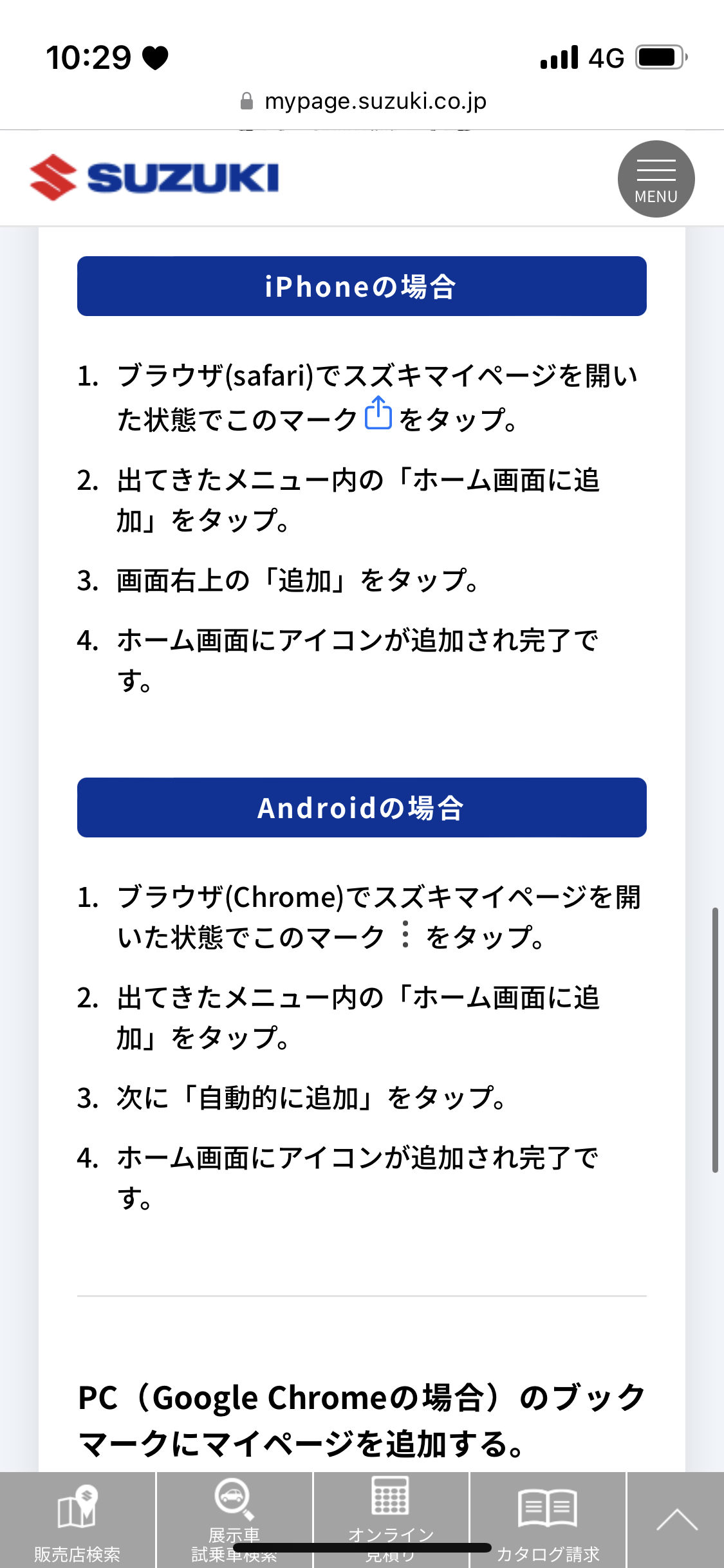This screenshot has width=724, height=1568.
Task: Open オンライン見積り estimate tool
Action: click(391, 1520)
